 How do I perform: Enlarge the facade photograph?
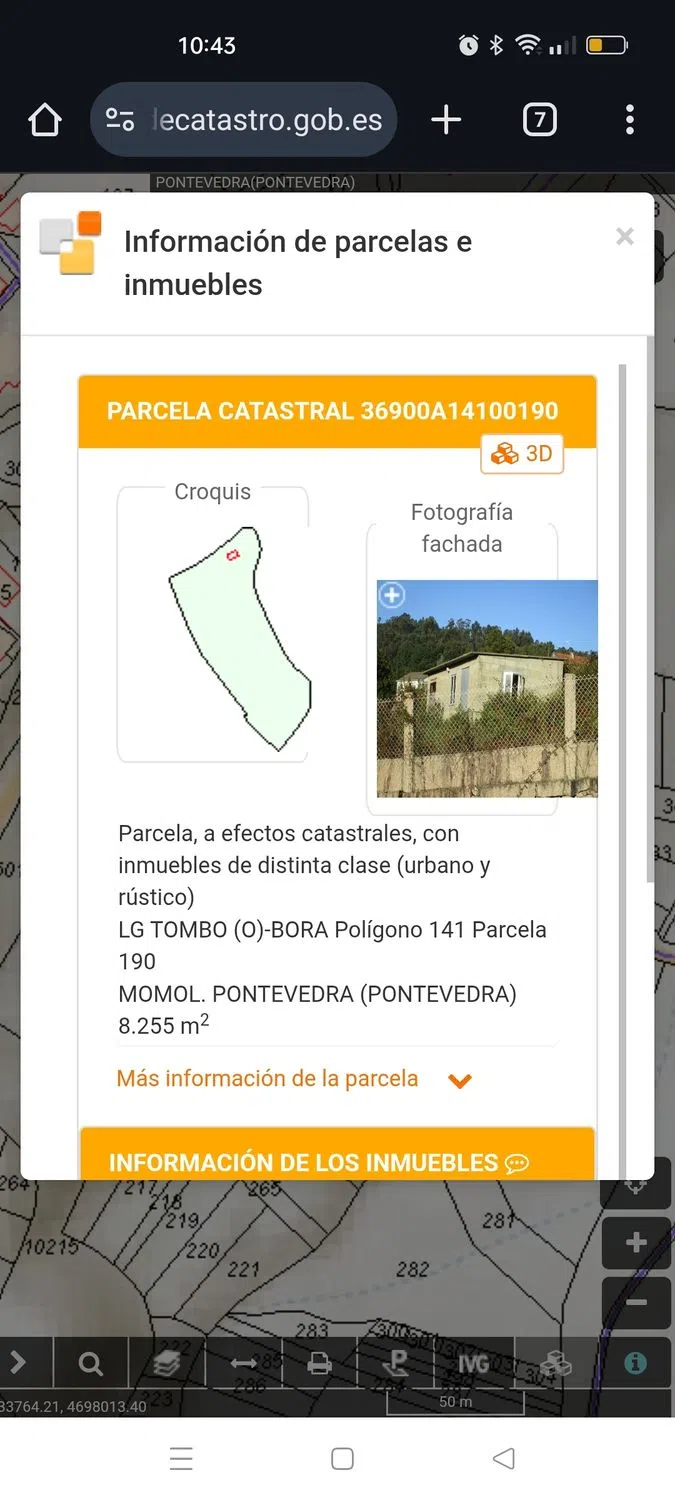pyautogui.click(x=392, y=596)
